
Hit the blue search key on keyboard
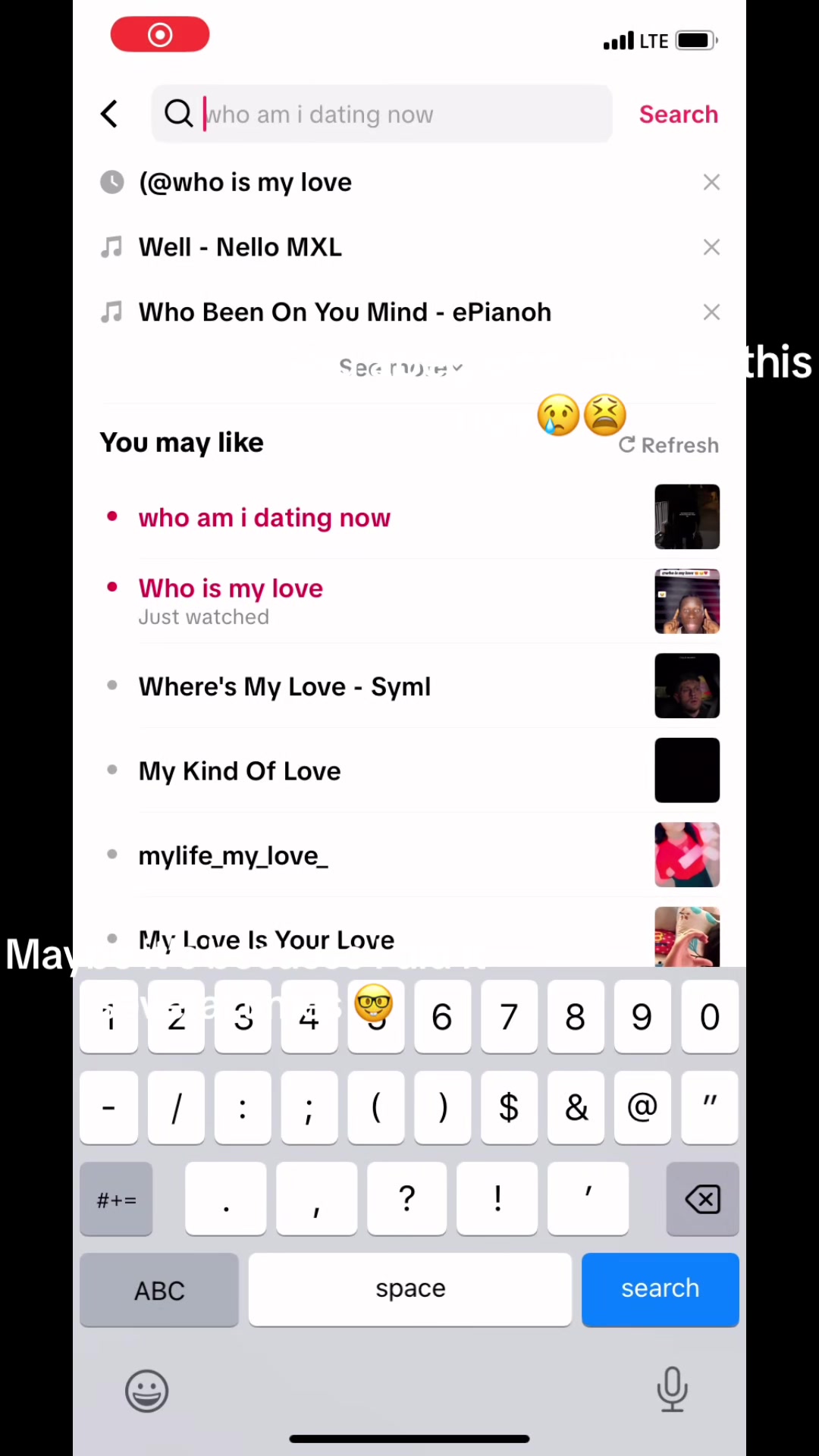point(660,1289)
